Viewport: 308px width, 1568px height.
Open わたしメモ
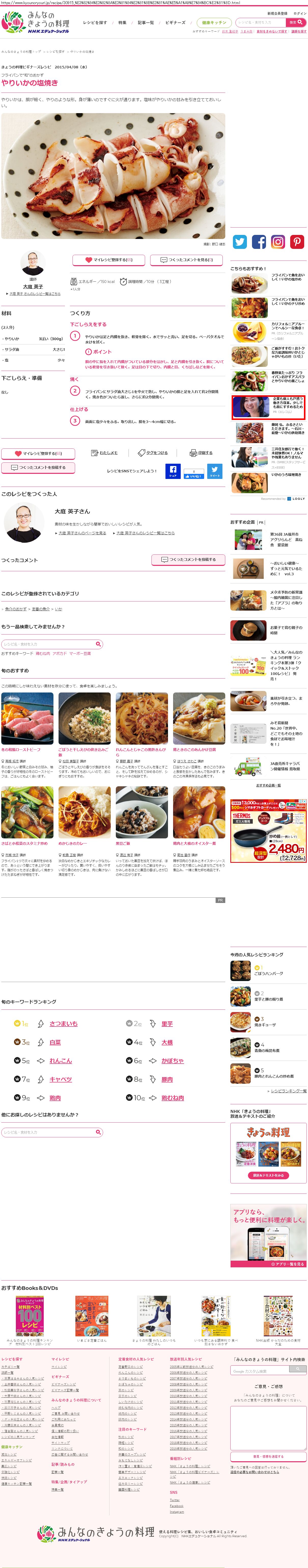click(104, 453)
